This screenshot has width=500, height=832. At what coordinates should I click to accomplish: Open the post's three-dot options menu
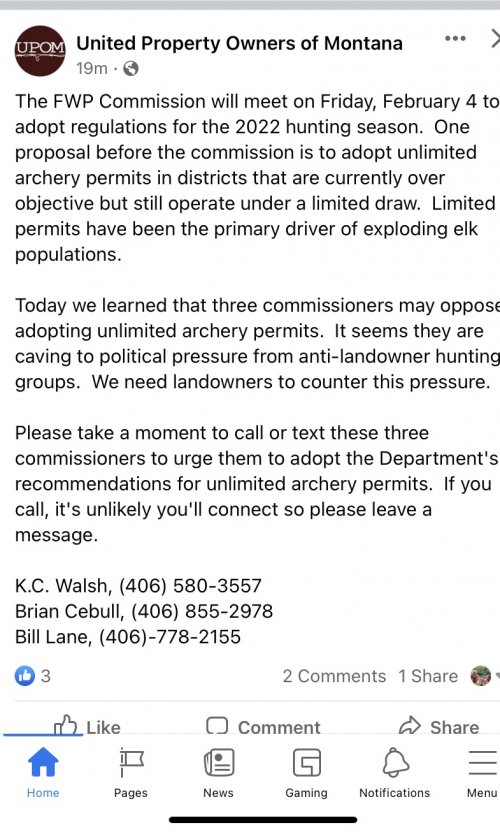coord(455,39)
